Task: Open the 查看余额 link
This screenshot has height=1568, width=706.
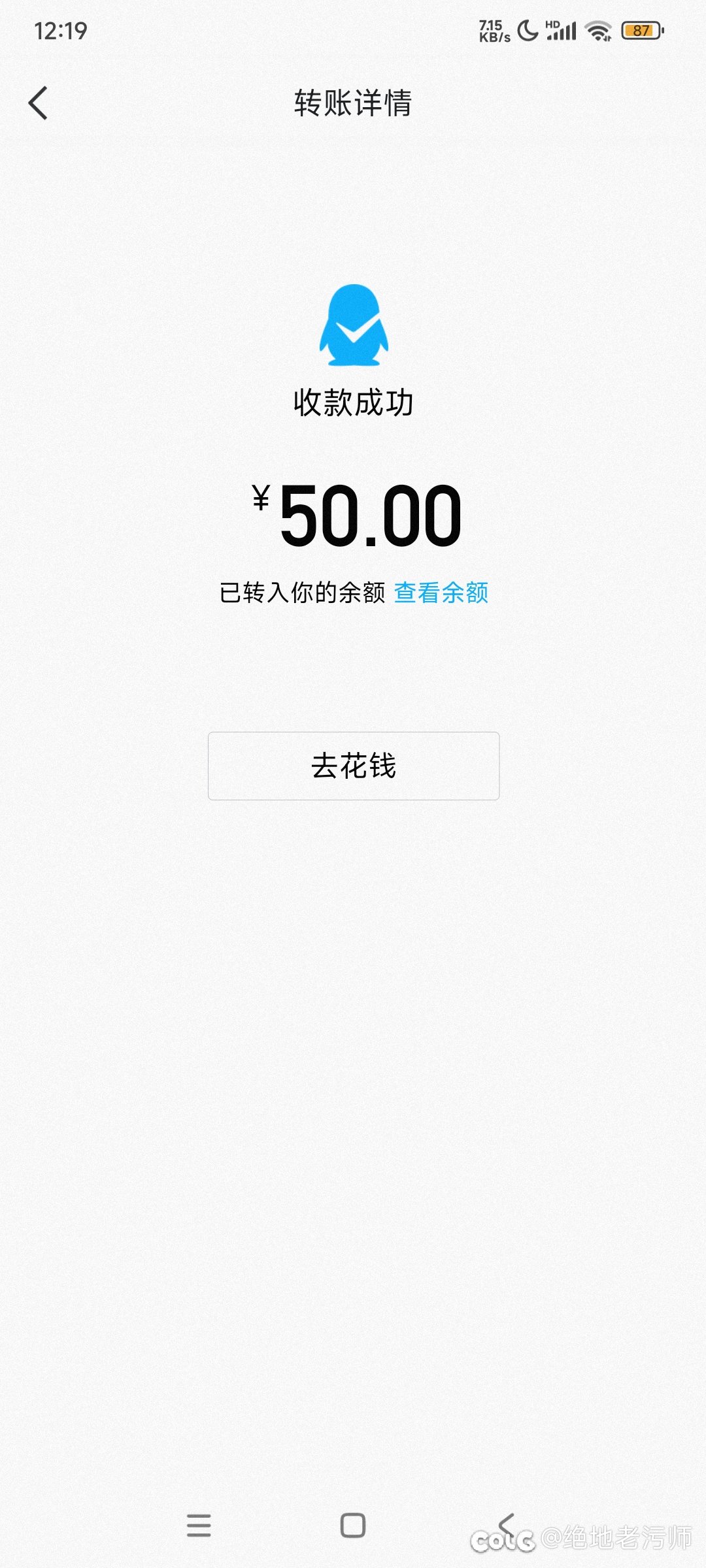Action: (x=441, y=593)
